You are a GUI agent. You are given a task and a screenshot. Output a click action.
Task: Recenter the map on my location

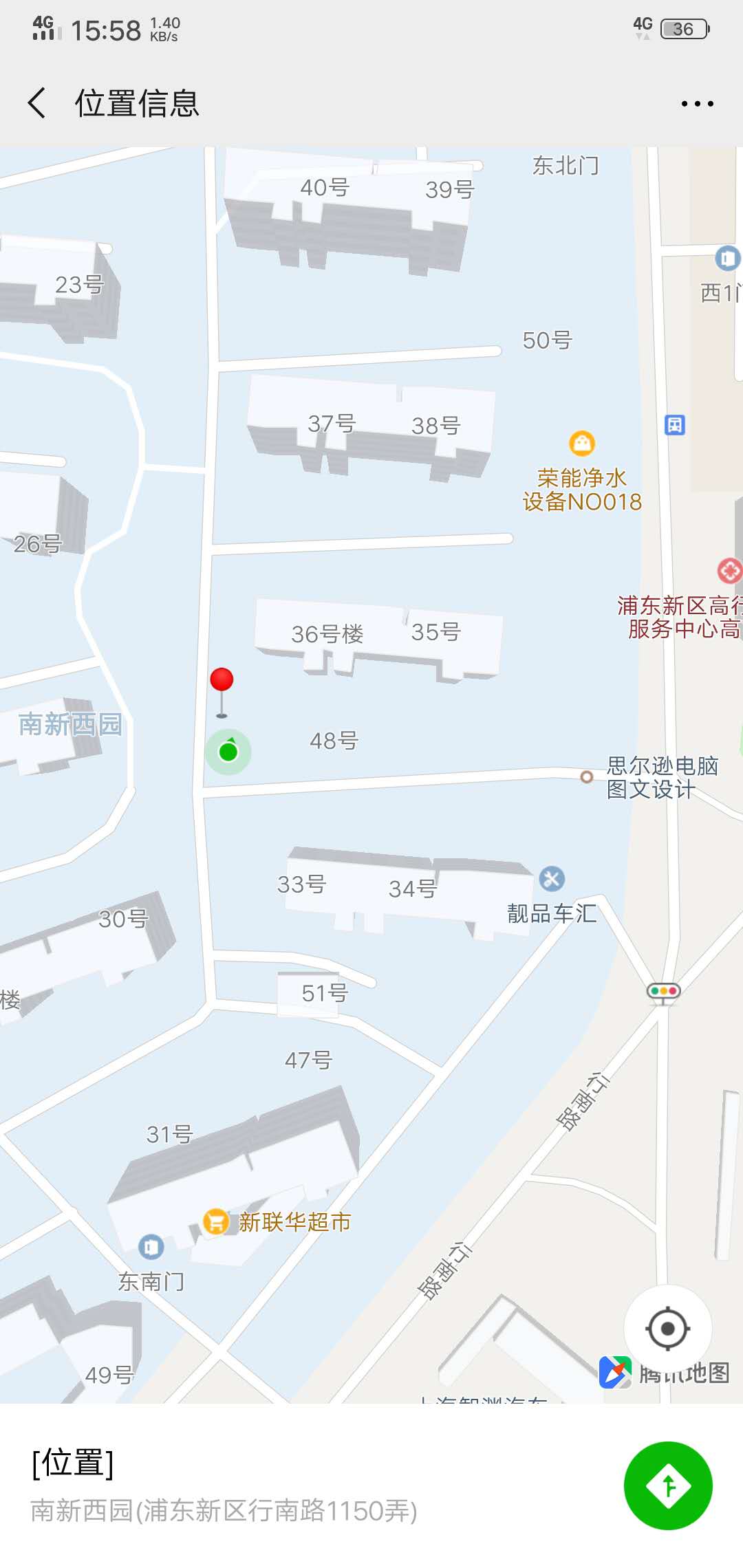[667, 1328]
